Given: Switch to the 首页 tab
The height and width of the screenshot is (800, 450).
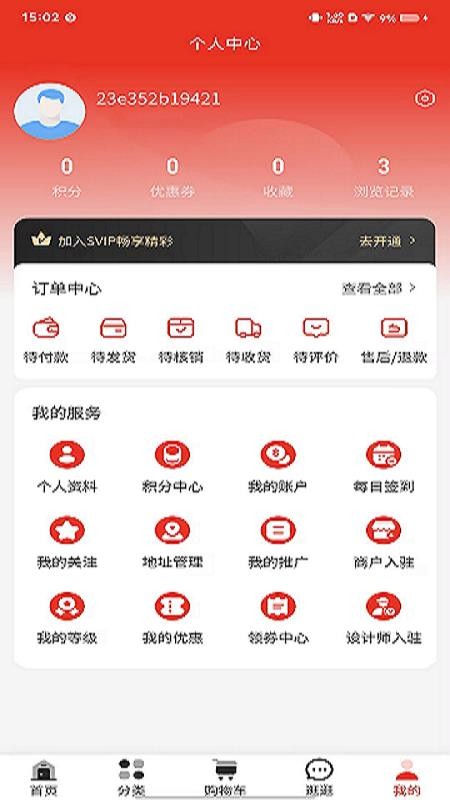Looking at the screenshot, I should pyautogui.click(x=44, y=778).
